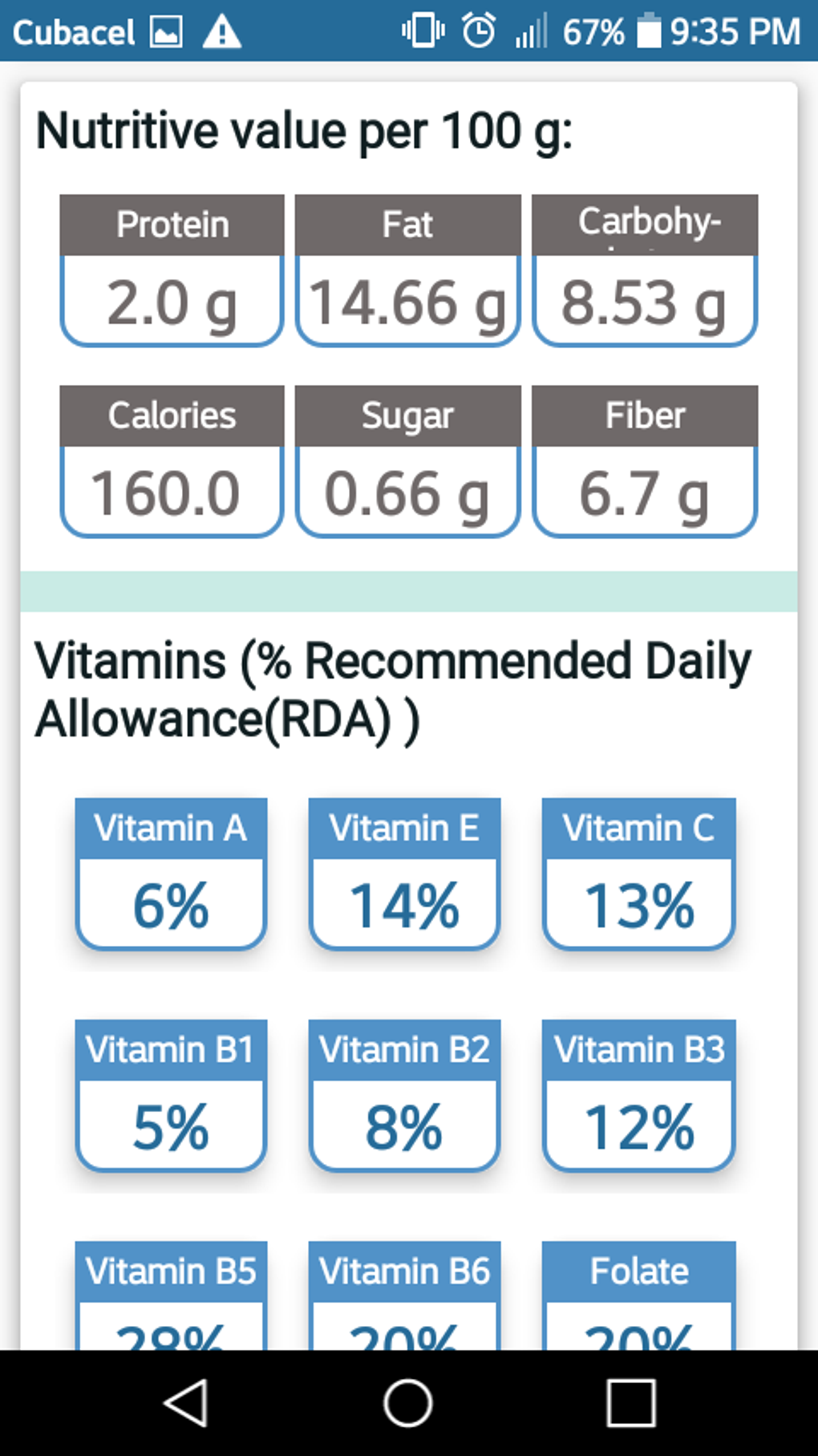This screenshot has height=1456, width=818.
Task: Go back using the system back button
Action: [186, 1403]
